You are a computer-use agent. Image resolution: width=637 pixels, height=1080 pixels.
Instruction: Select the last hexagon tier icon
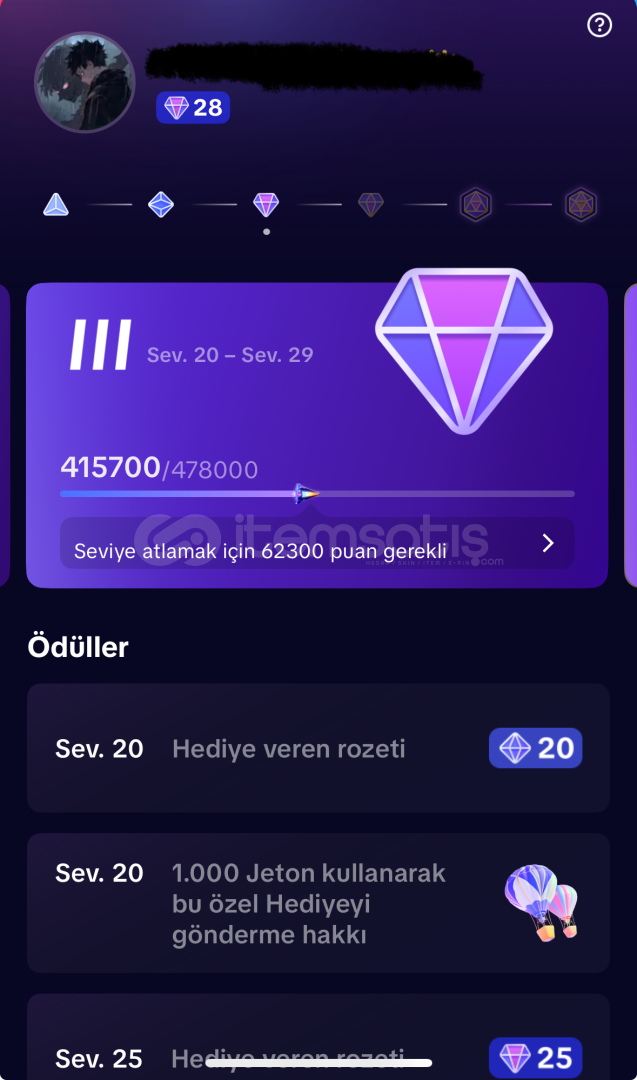[x=581, y=205]
